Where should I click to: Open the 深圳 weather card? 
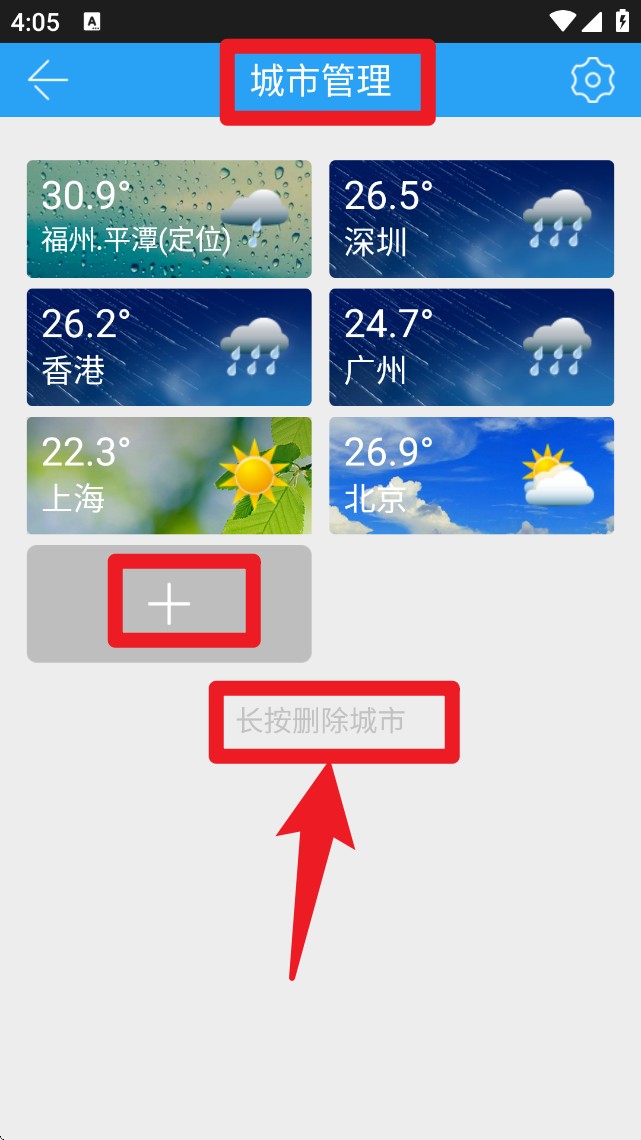pos(471,219)
